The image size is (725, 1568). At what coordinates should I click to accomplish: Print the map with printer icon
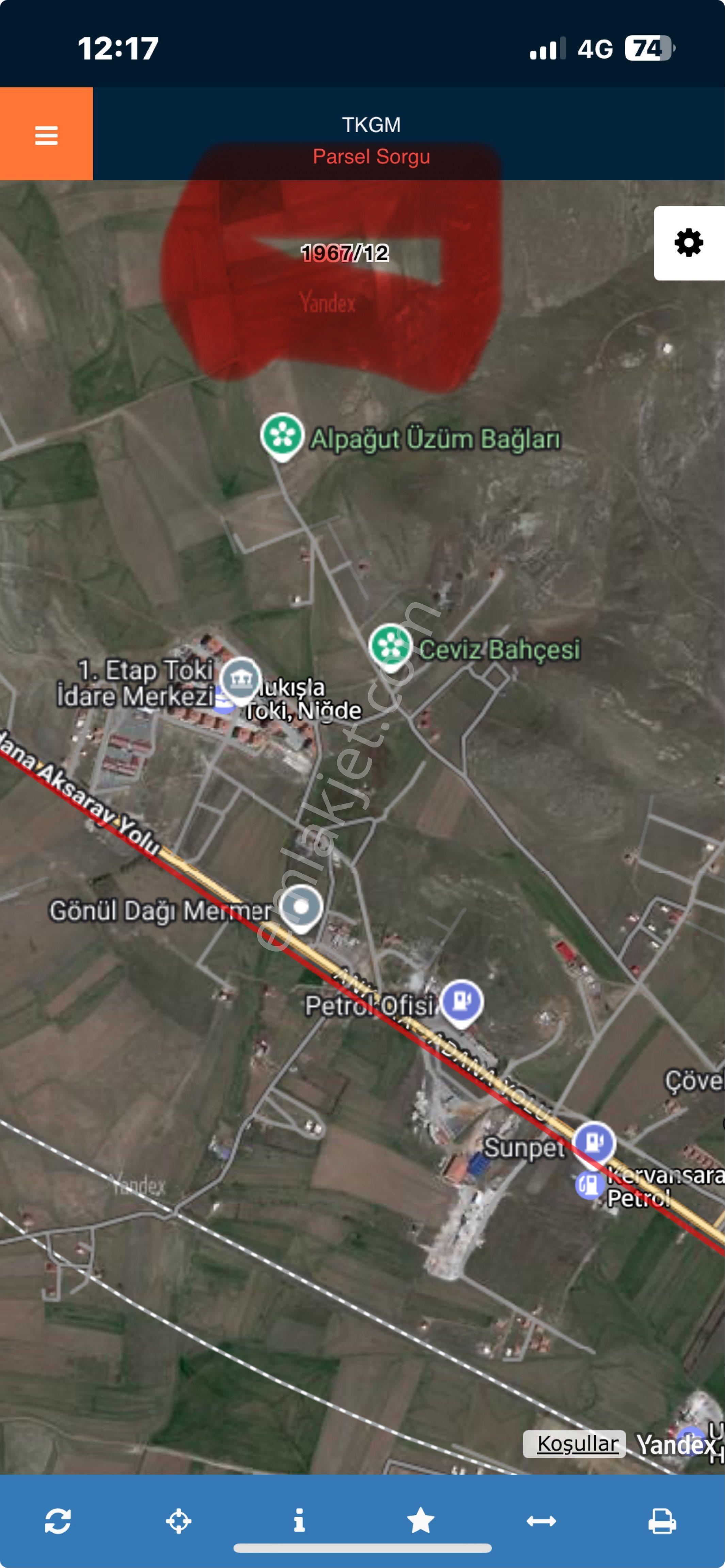[662, 1520]
